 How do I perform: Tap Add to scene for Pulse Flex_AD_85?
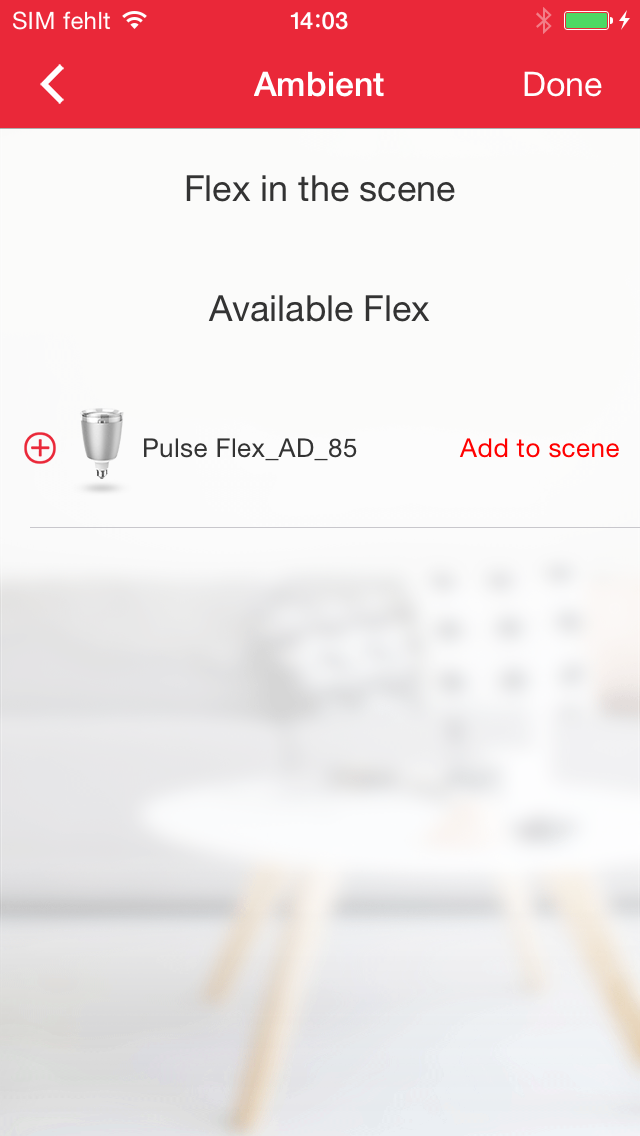point(539,449)
